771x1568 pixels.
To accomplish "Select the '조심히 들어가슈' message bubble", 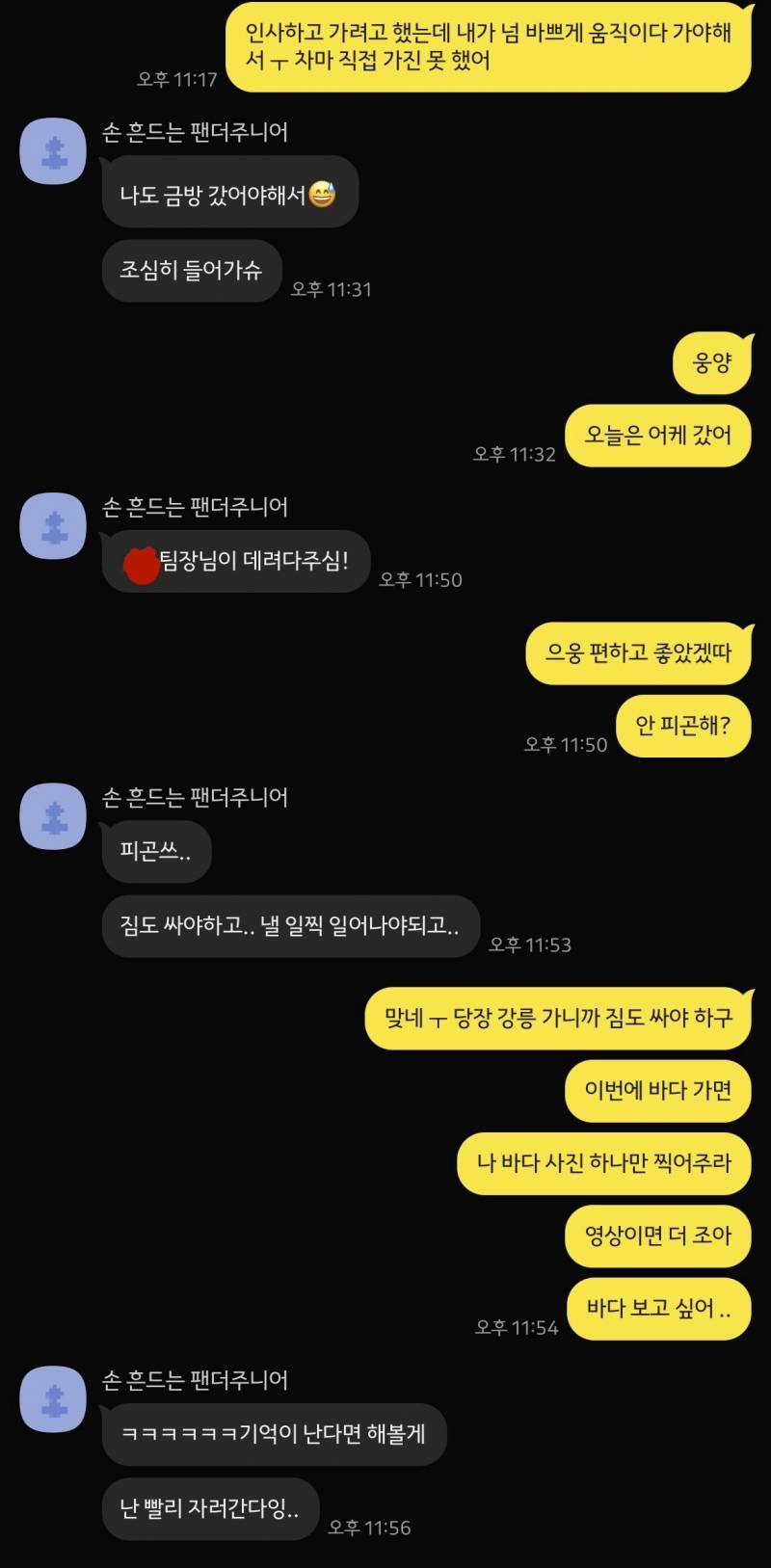I will tap(191, 271).
